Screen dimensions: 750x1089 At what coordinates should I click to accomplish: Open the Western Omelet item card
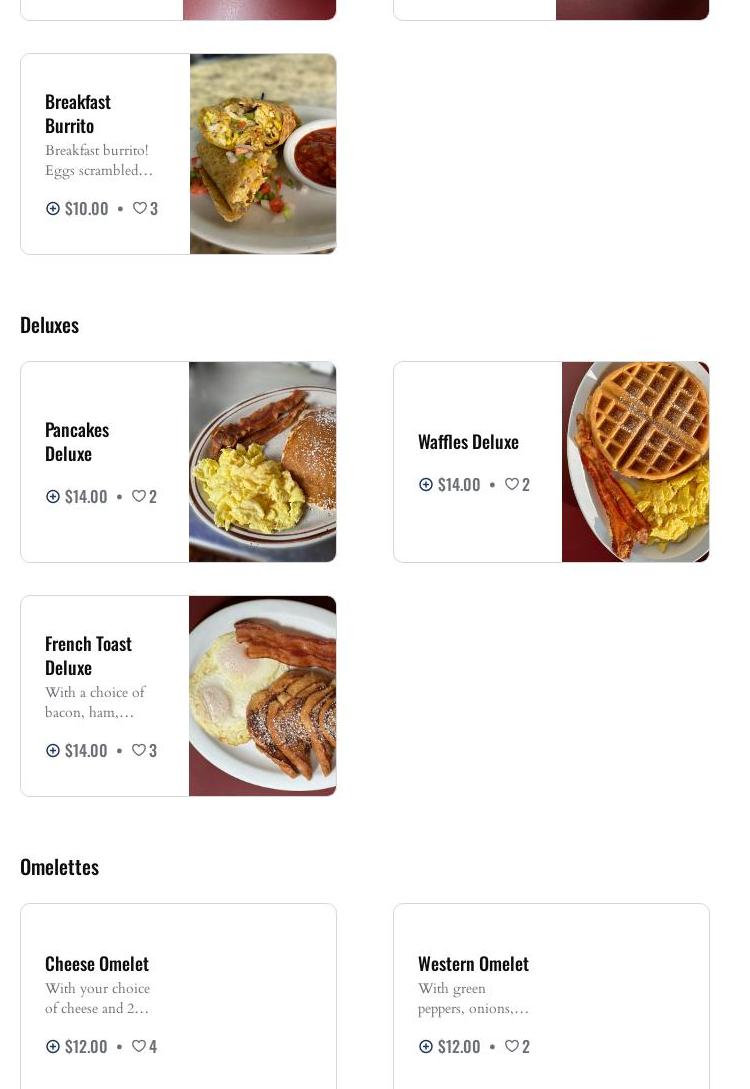tap(473, 963)
